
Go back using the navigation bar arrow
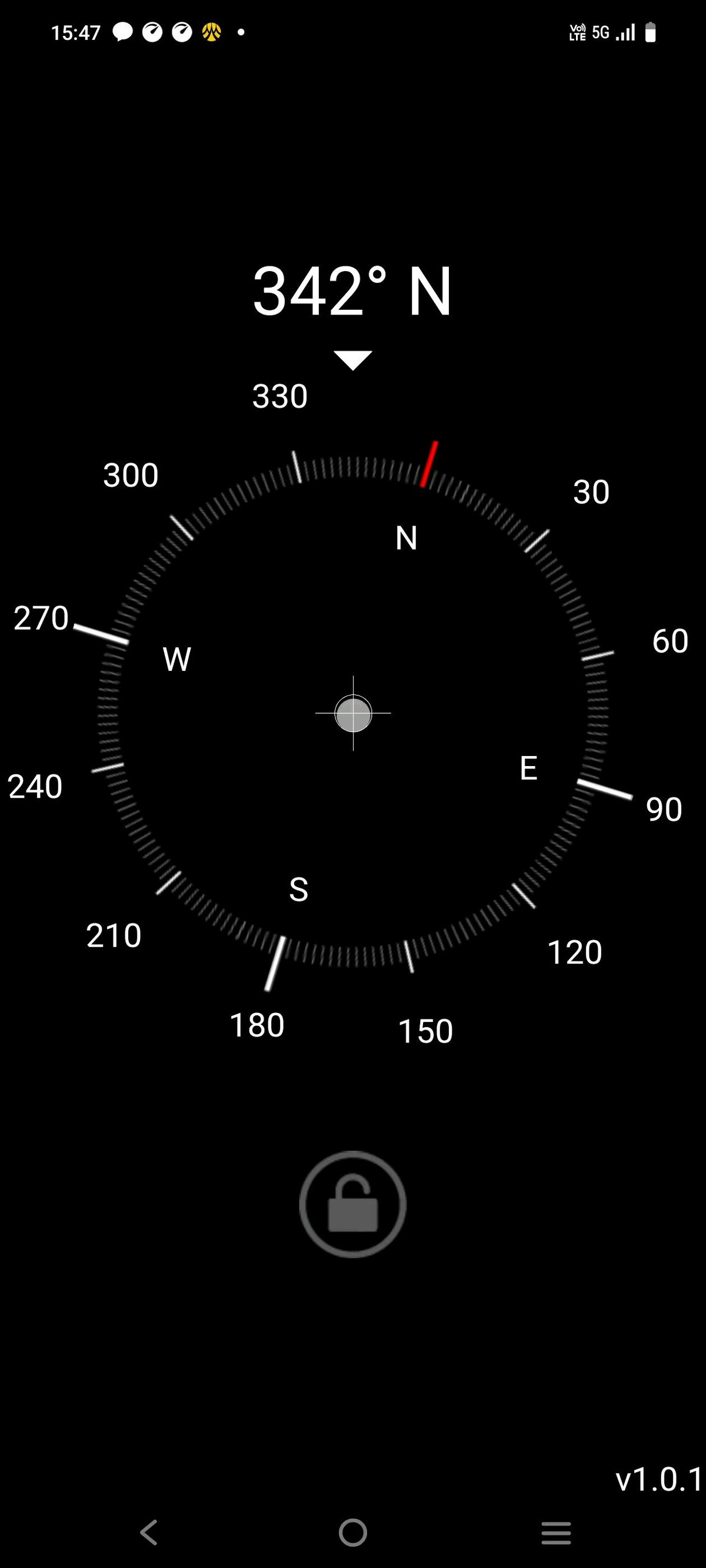pos(149,1532)
